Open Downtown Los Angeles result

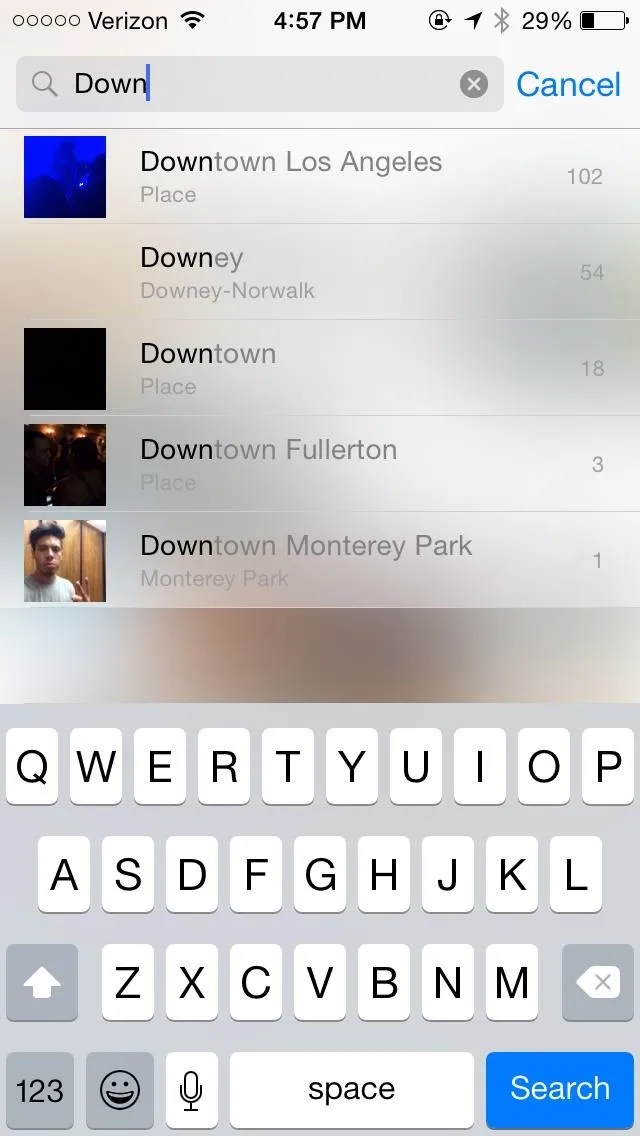click(x=320, y=176)
